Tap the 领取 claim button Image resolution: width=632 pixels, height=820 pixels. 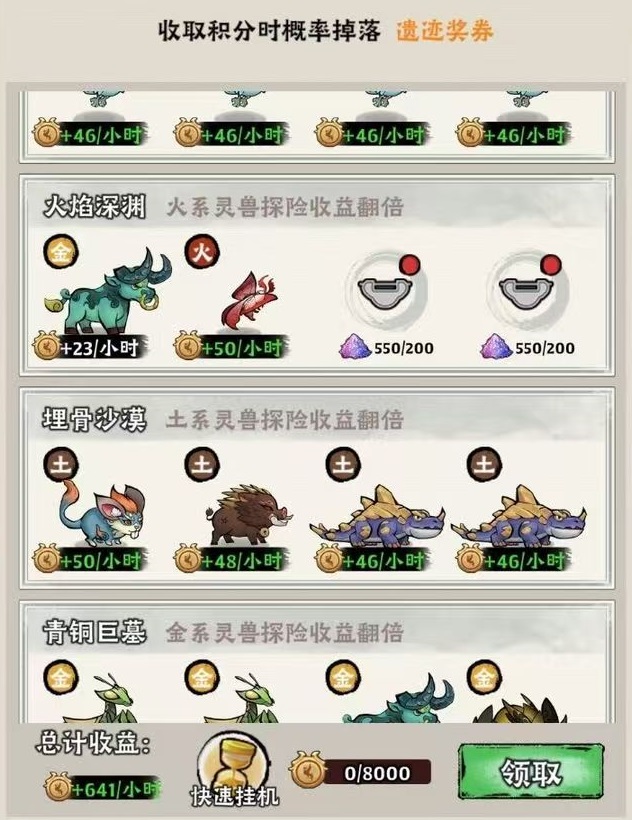click(531, 772)
